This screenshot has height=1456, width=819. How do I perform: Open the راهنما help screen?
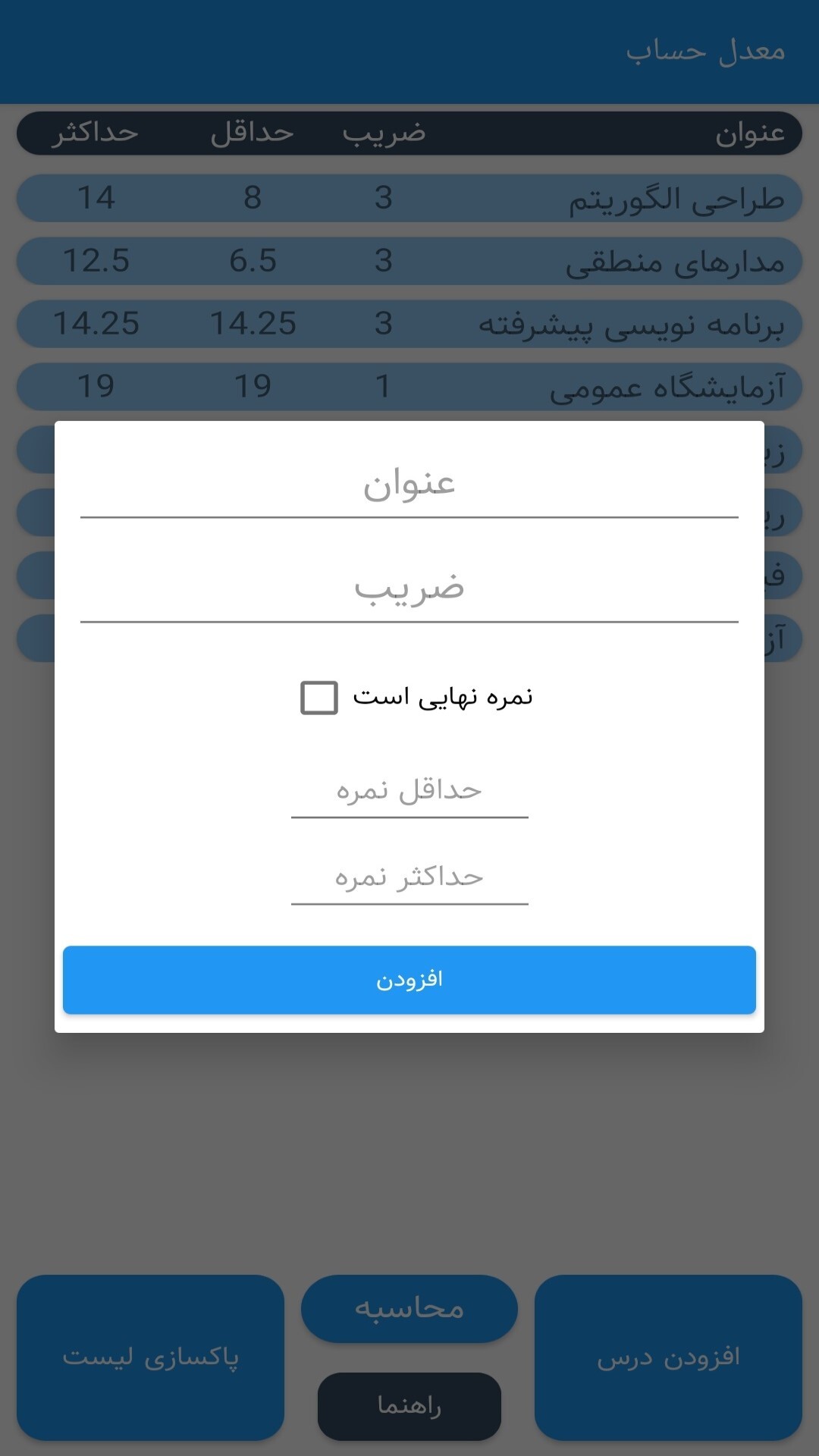coord(409,1407)
